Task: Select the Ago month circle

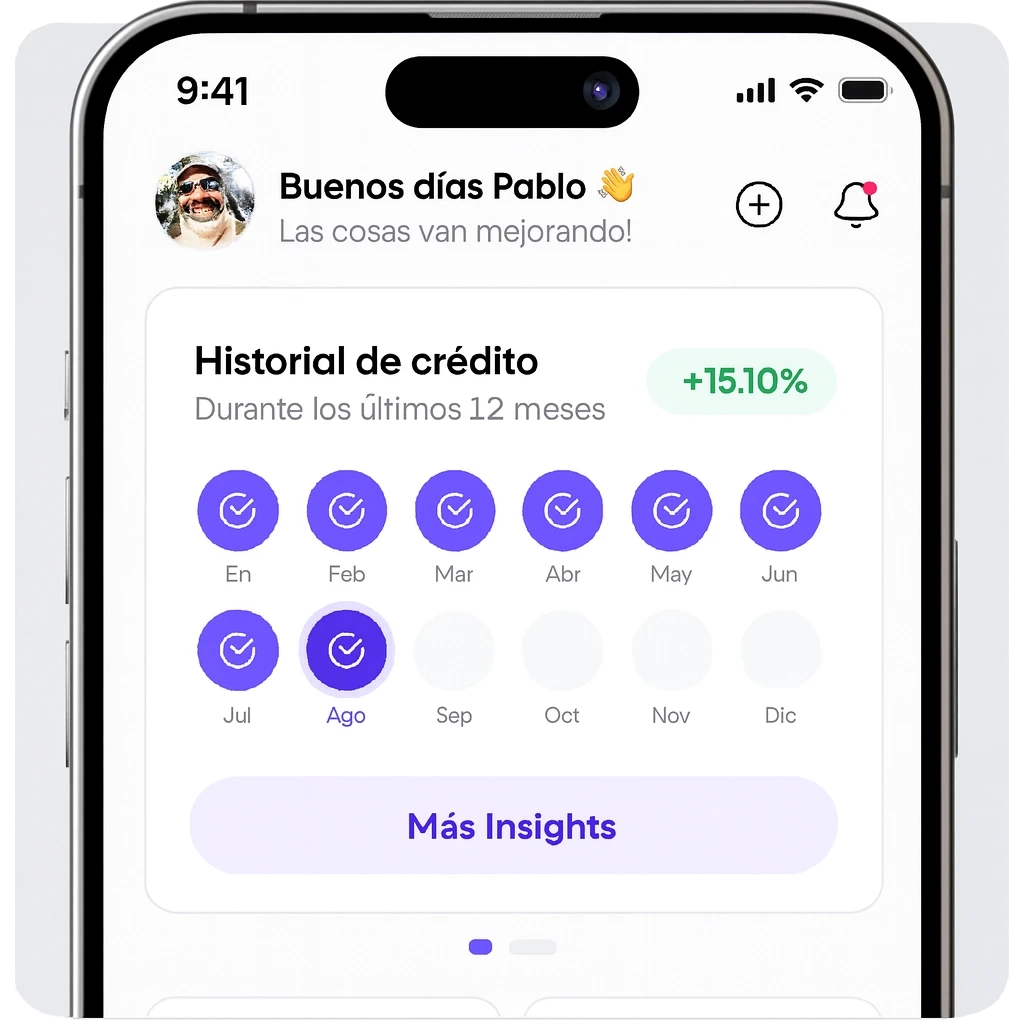Action: [346, 650]
